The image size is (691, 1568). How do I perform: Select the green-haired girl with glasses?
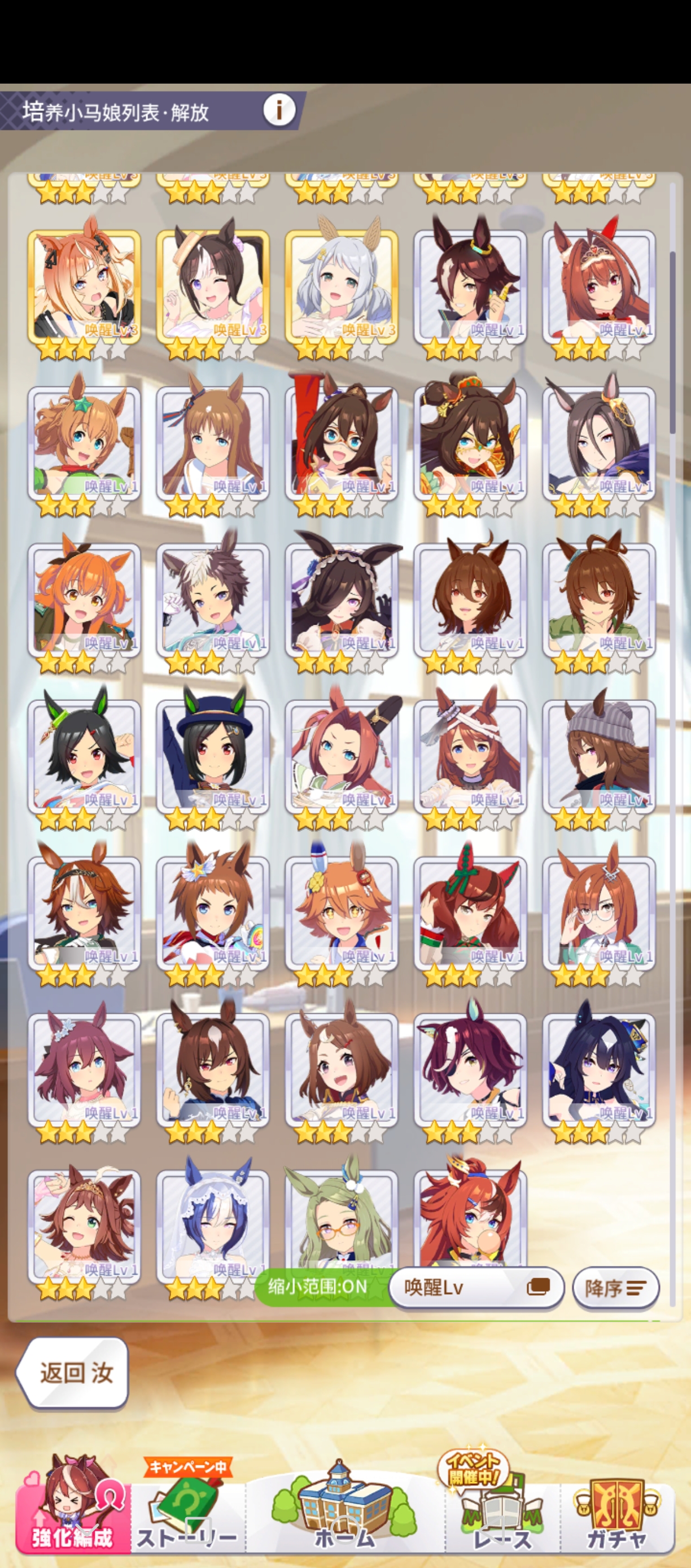(x=341, y=1217)
